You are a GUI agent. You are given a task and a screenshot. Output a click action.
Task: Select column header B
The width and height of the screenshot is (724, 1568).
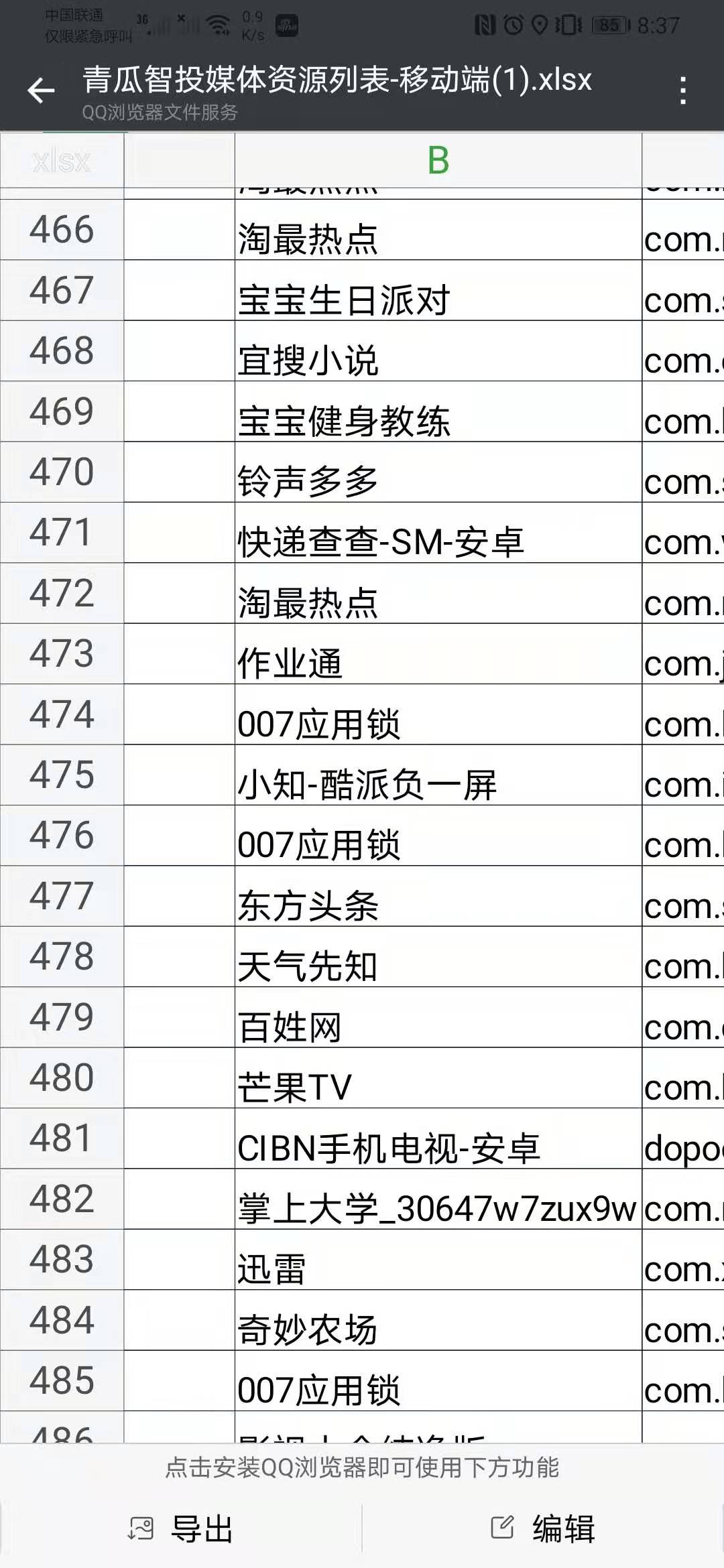coord(439,161)
